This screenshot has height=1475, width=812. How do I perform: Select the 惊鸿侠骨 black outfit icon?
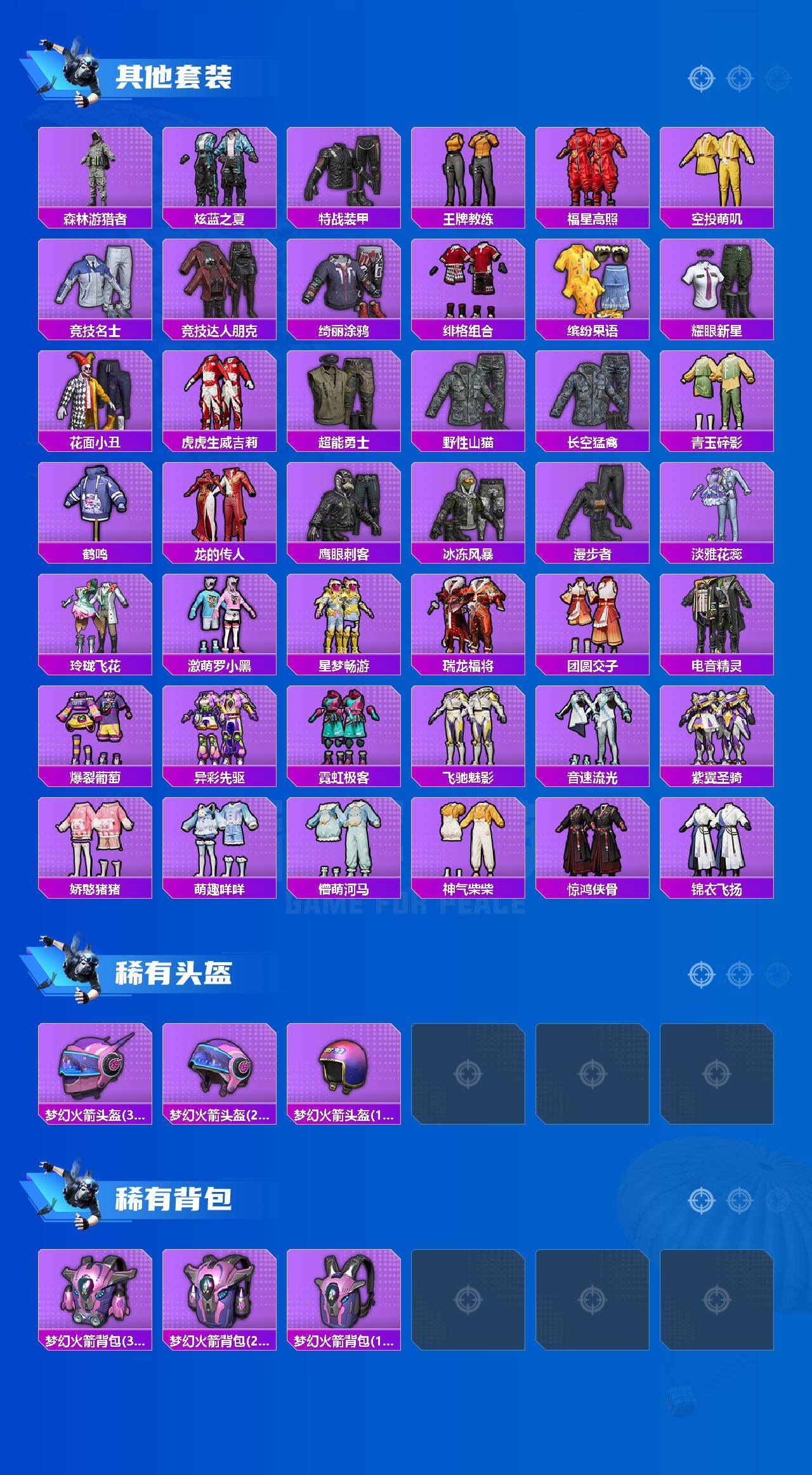594,847
